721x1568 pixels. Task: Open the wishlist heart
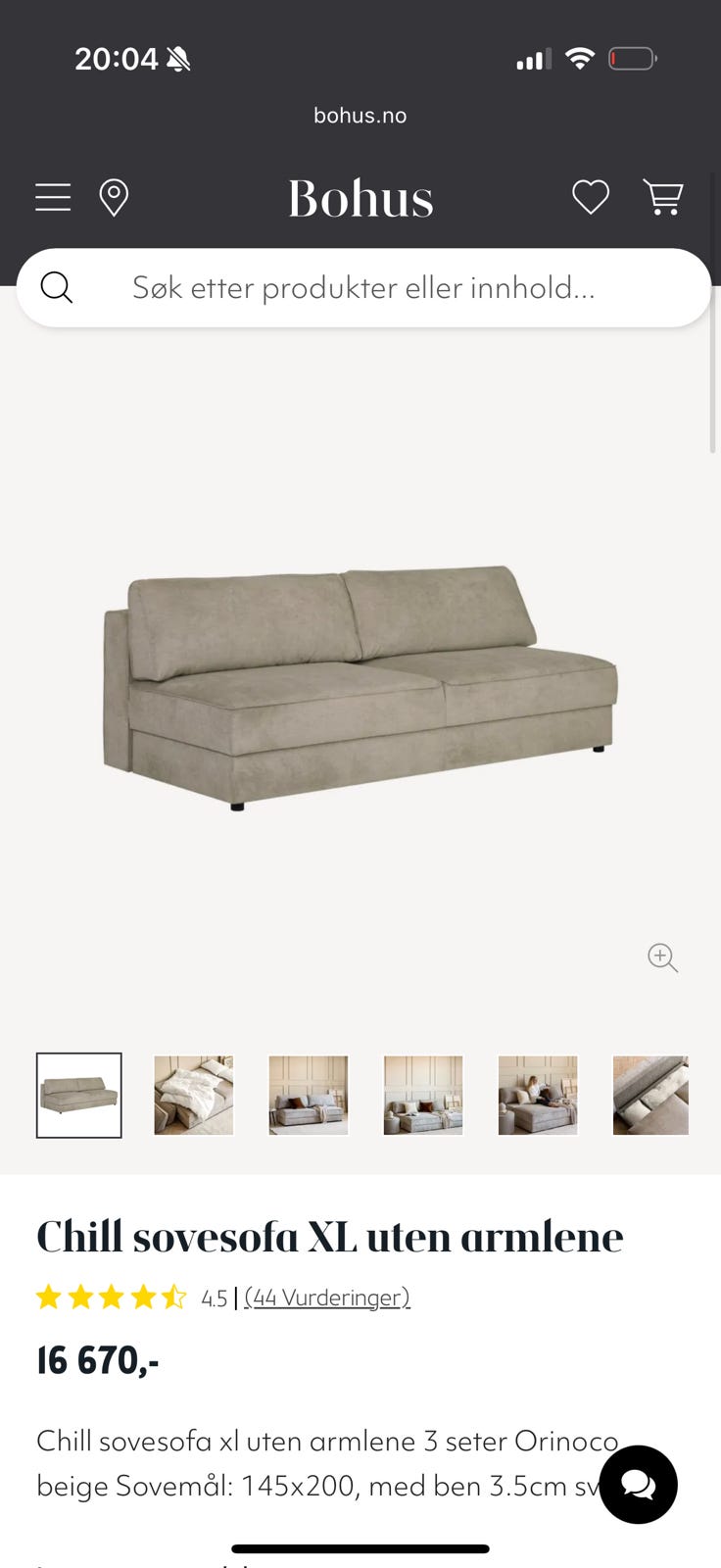591,198
